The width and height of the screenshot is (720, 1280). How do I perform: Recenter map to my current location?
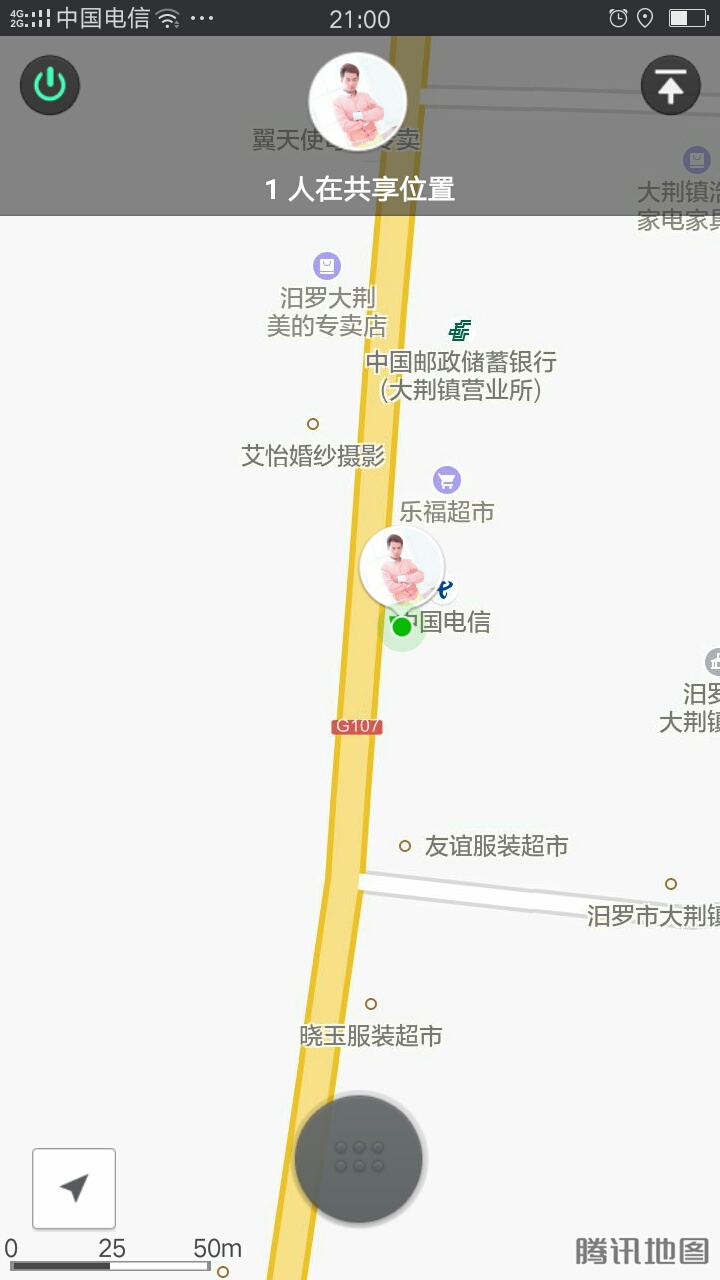[x=74, y=1188]
